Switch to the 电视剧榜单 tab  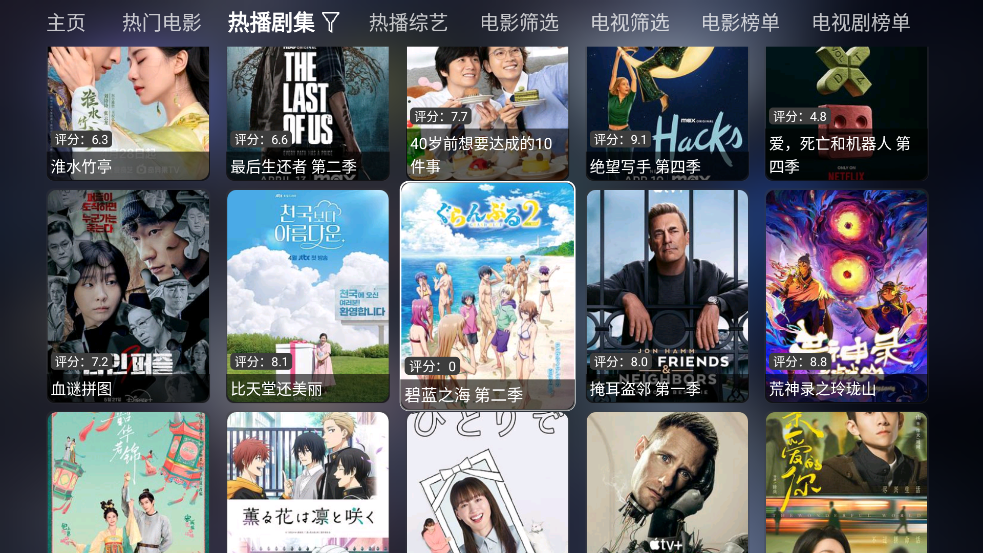point(861,22)
